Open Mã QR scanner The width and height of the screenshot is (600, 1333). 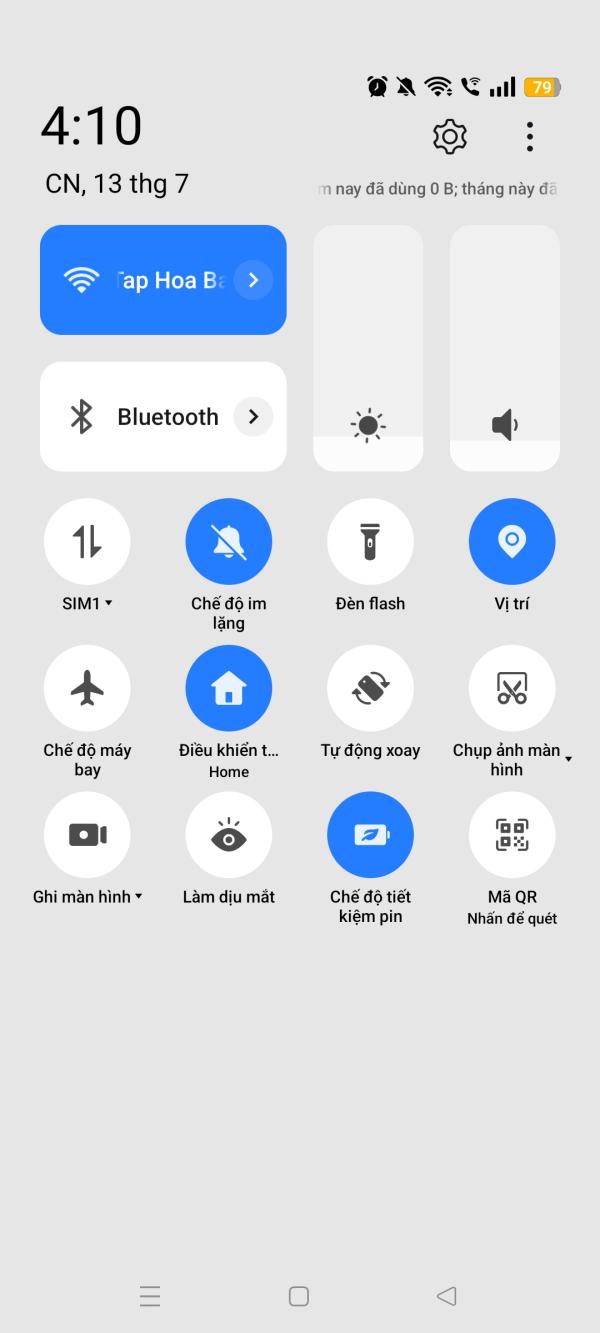[x=512, y=835]
